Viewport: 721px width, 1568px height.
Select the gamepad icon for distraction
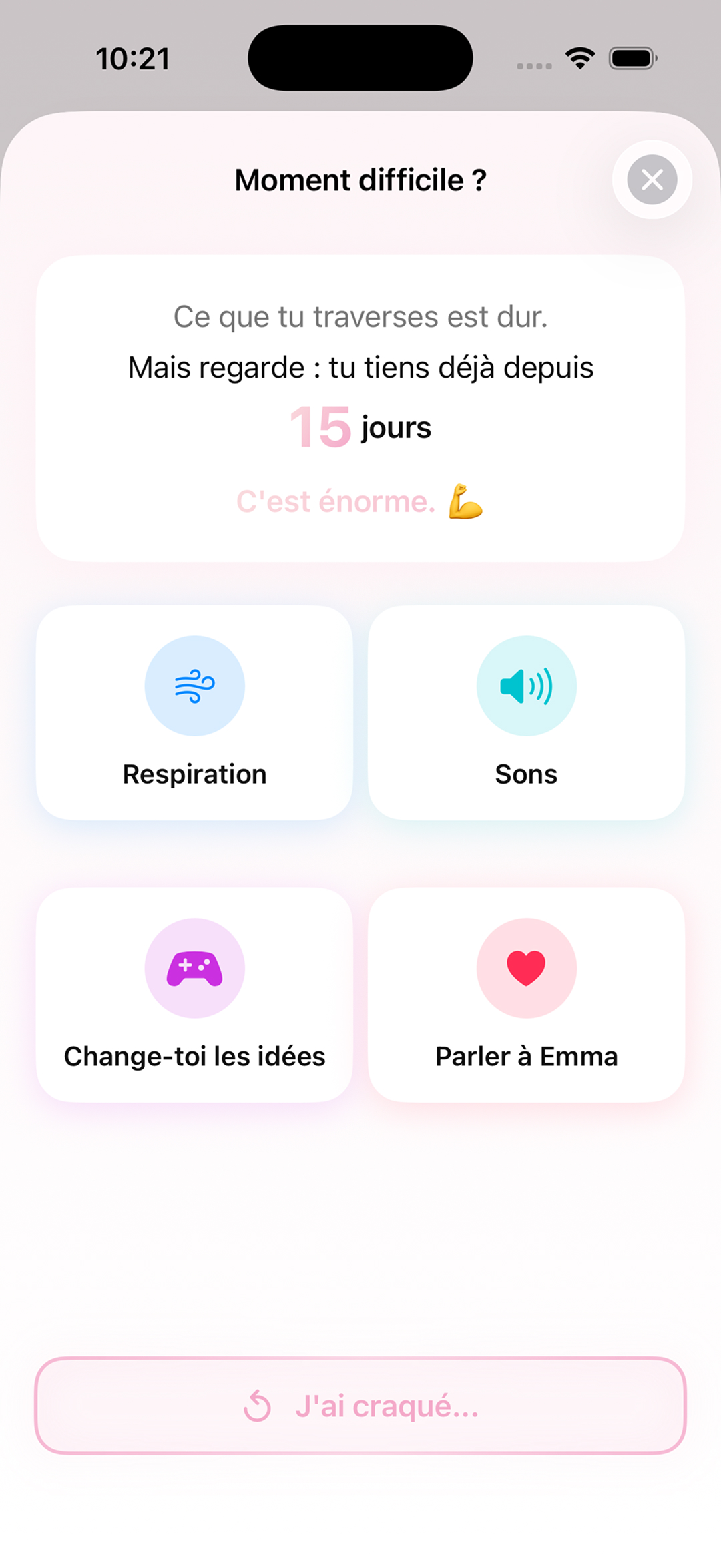pos(194,969)
